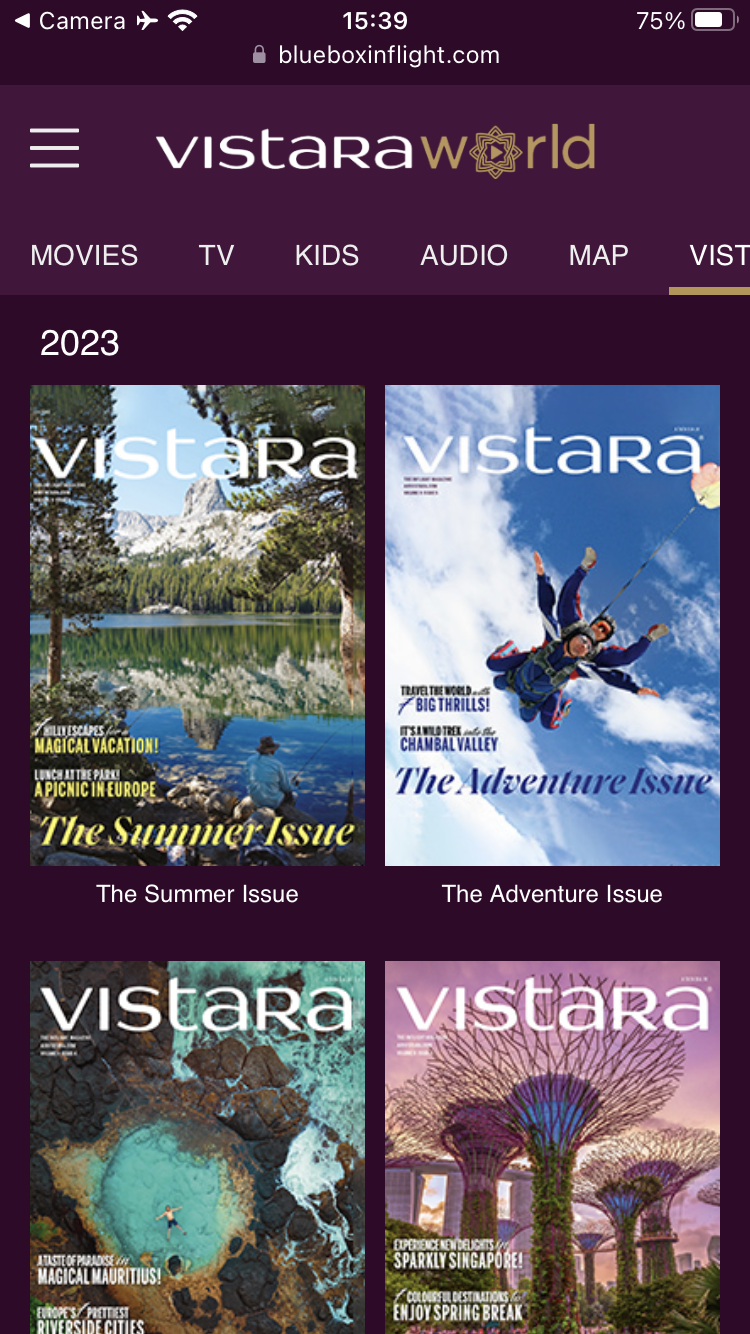
Task: Switch to the TV tab
Action: (x=216, y=256)
